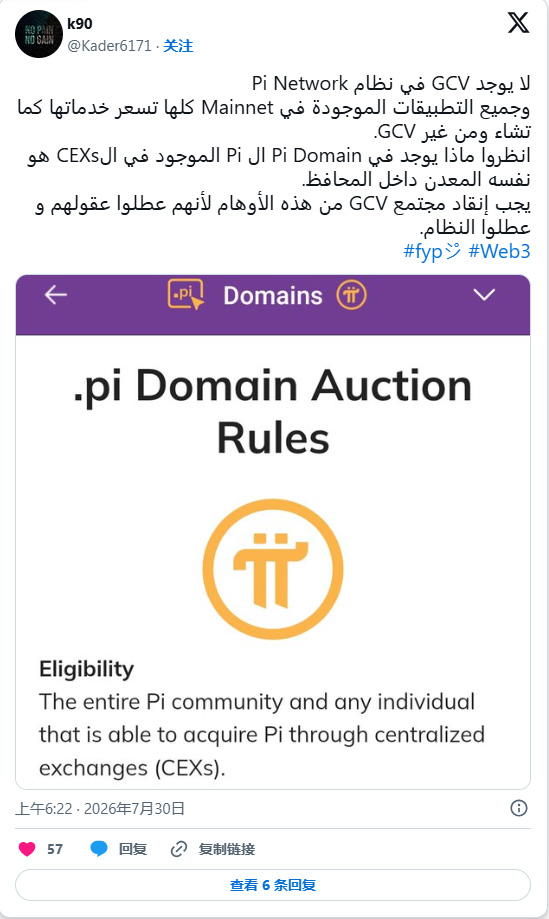Open the #fyp hashtag
Viewport: 549px width, 919px height.
click(x=432, y=251)
